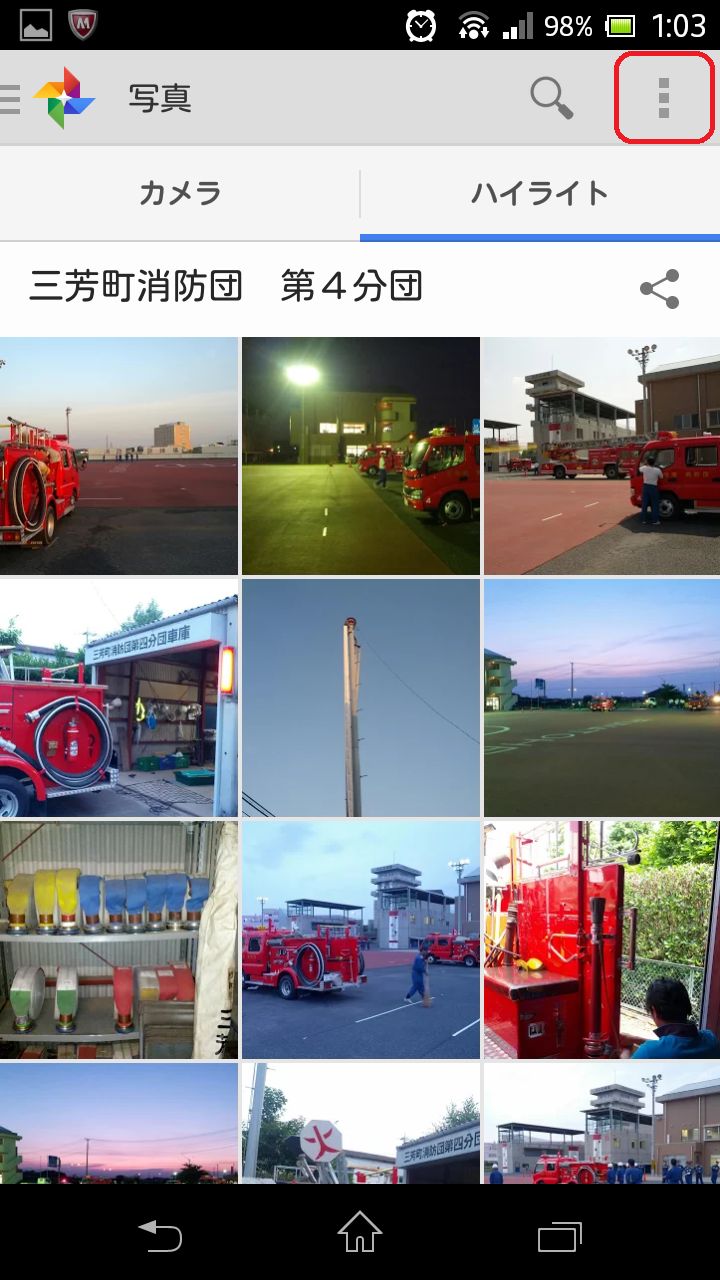Share the 三芳町消防団 第4分団 album
The width and height of the screenshot is (720, 1280).
point(659,289)
